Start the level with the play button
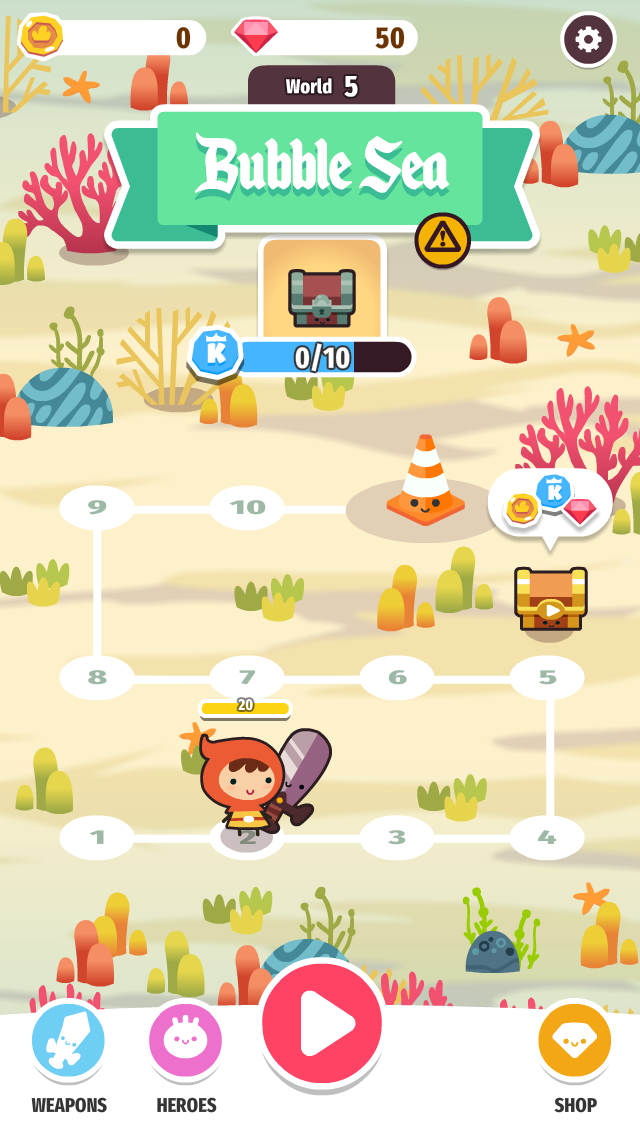 point(322,1023)
